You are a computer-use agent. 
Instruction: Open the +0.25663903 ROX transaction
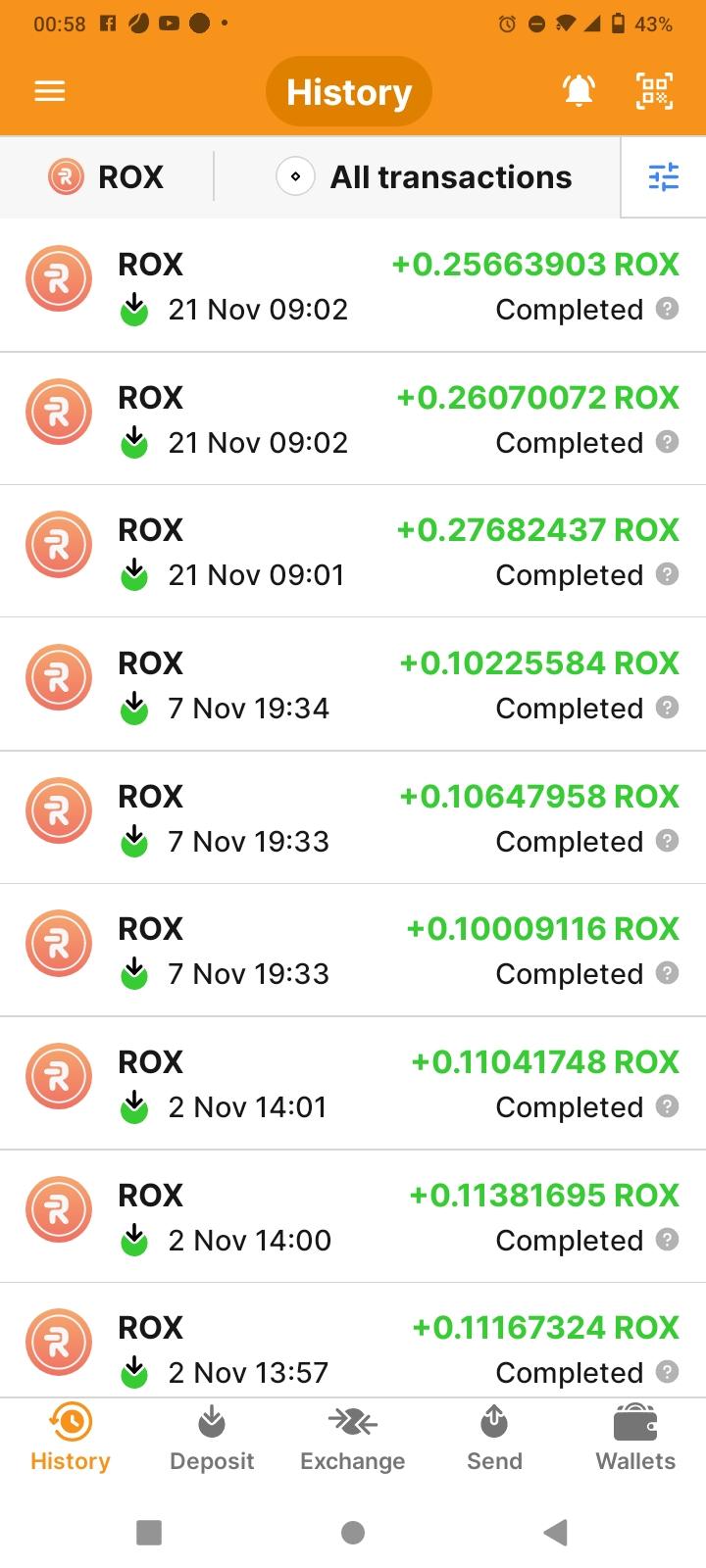pyautogui.click(x=353, y=285)
